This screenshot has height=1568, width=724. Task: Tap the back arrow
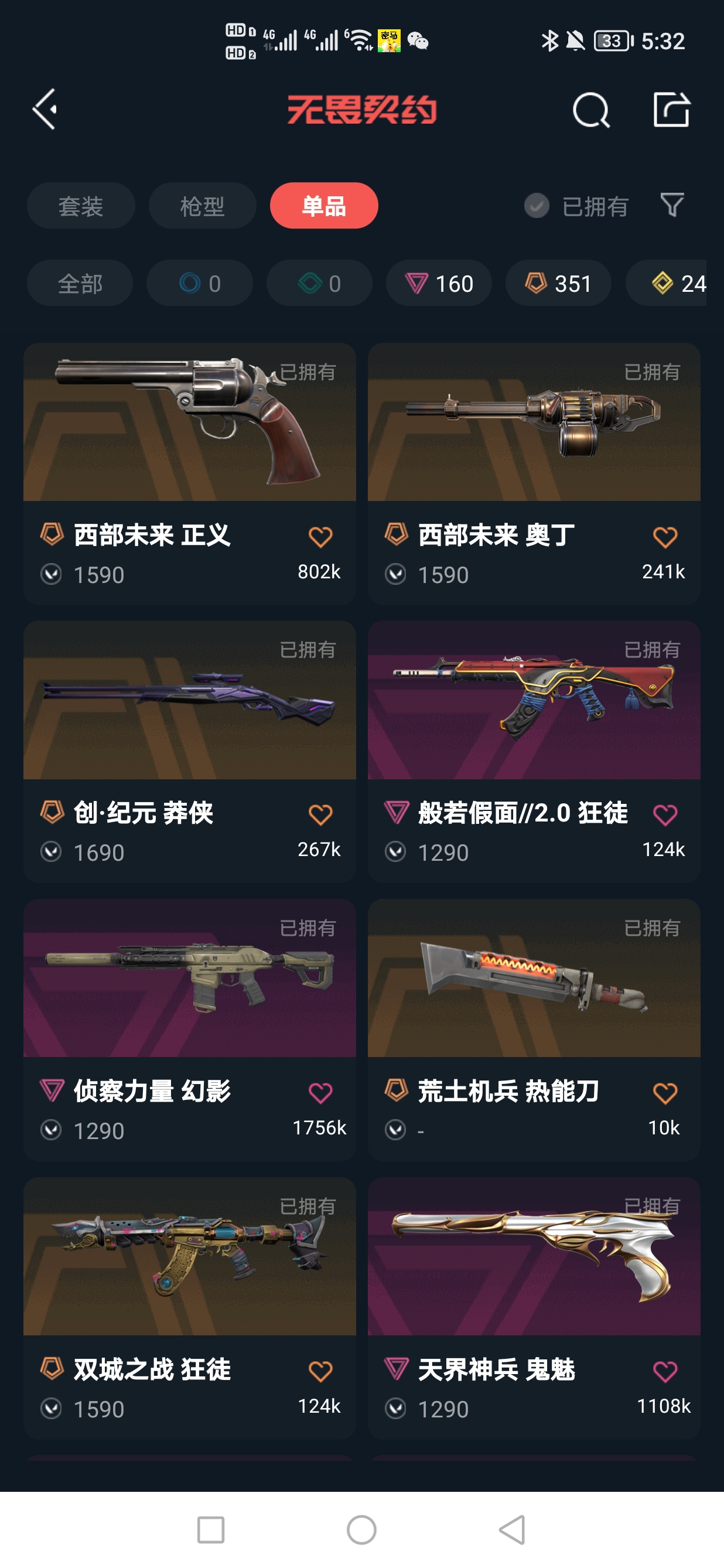45,110
